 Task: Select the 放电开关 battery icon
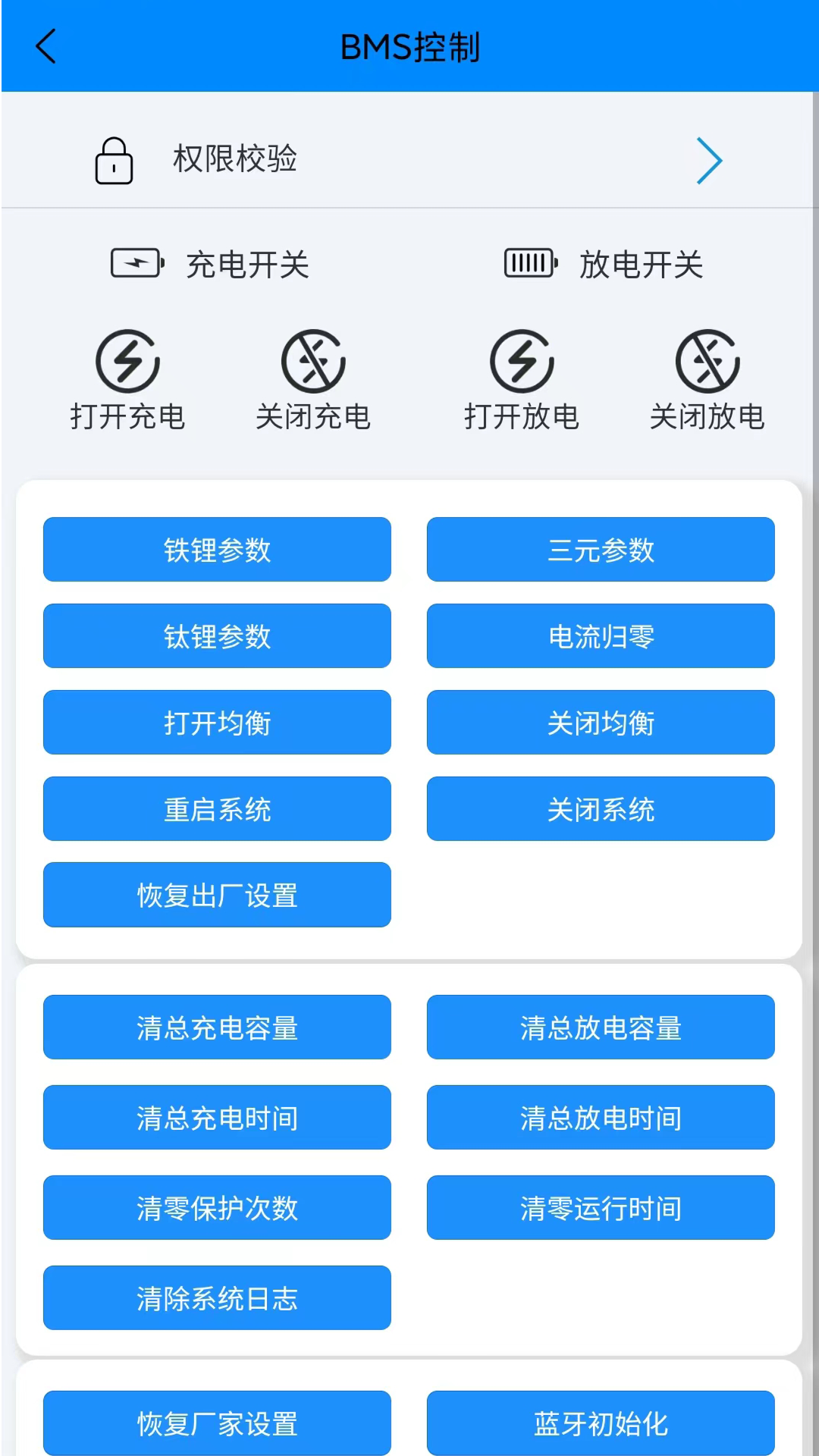click(x=529, y=263)
